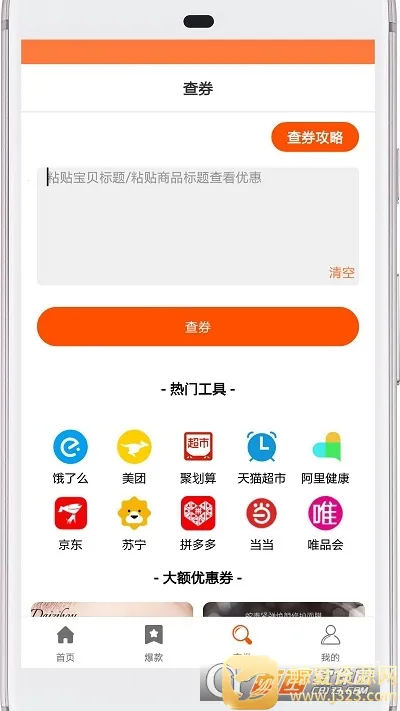Open the 聚划算 tool
The image size is (400, 711).
pyautogui.click(x=198, y=457)
